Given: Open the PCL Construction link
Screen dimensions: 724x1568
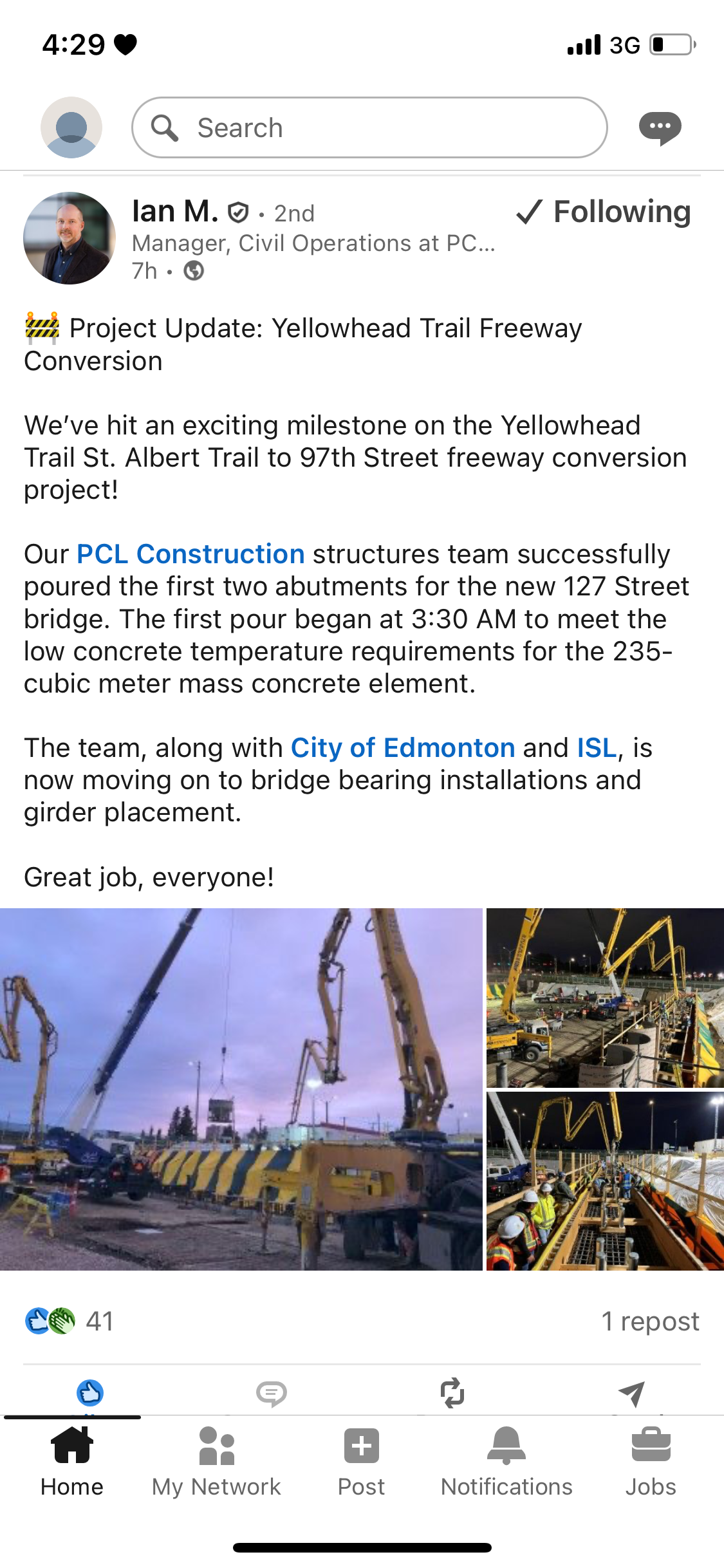Looking at the screenshot, I should pyautogui.click(x=190, y=554).
